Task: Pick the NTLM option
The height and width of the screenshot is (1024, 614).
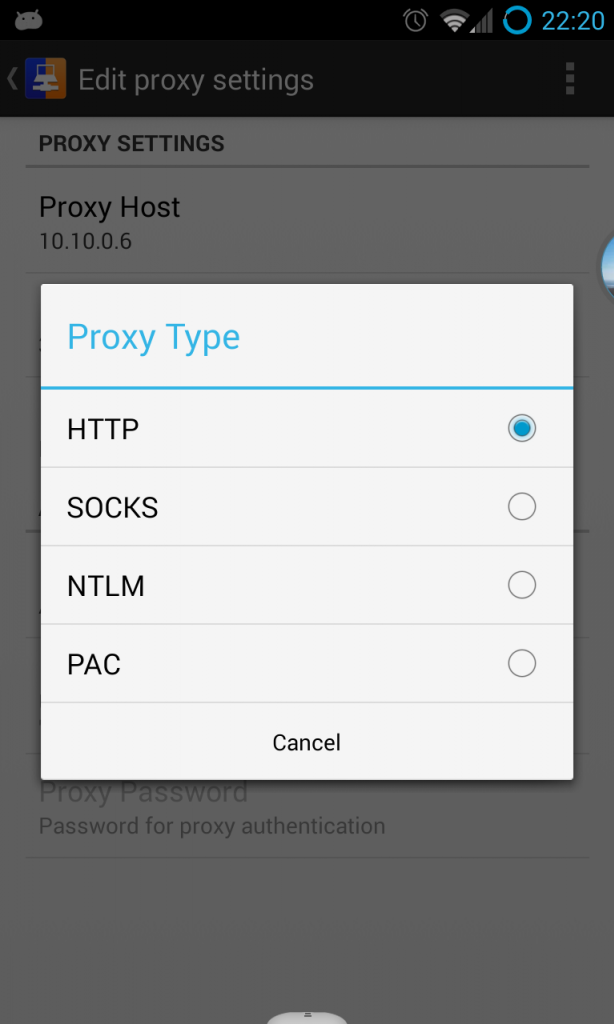Action: click(307, 585)
